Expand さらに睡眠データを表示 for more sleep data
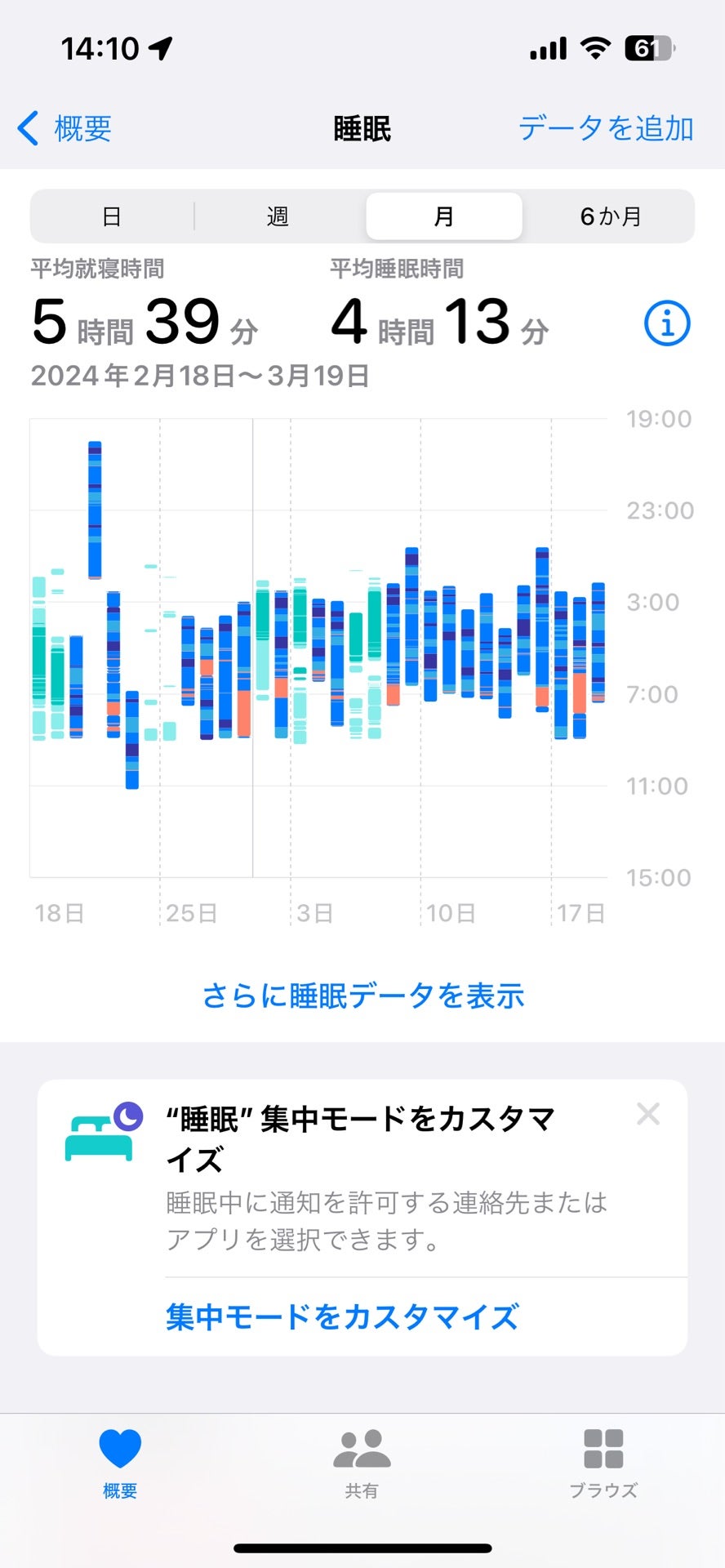725x1568 pixels. coord(362,996)
